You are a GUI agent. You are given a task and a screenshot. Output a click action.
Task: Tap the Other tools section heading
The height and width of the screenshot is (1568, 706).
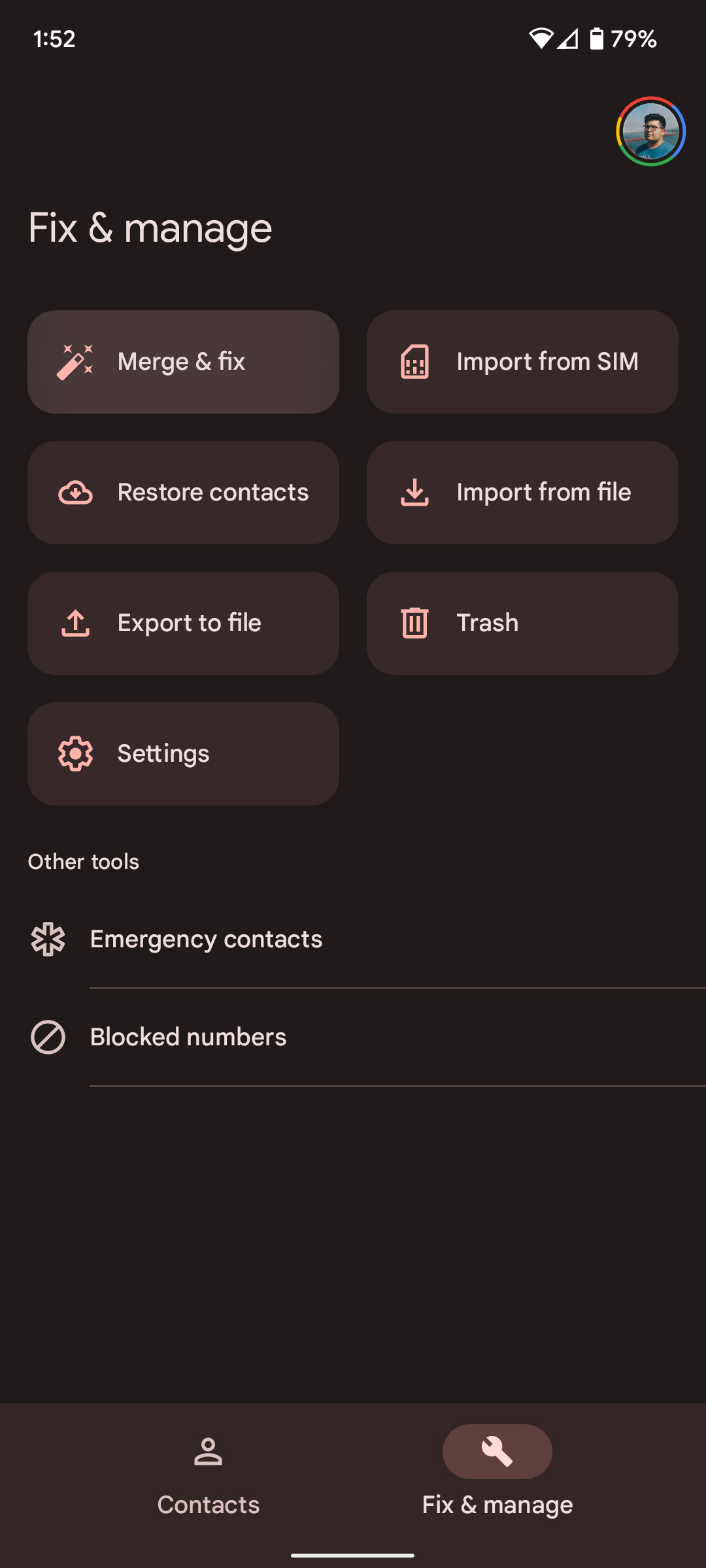coord(83,861)
